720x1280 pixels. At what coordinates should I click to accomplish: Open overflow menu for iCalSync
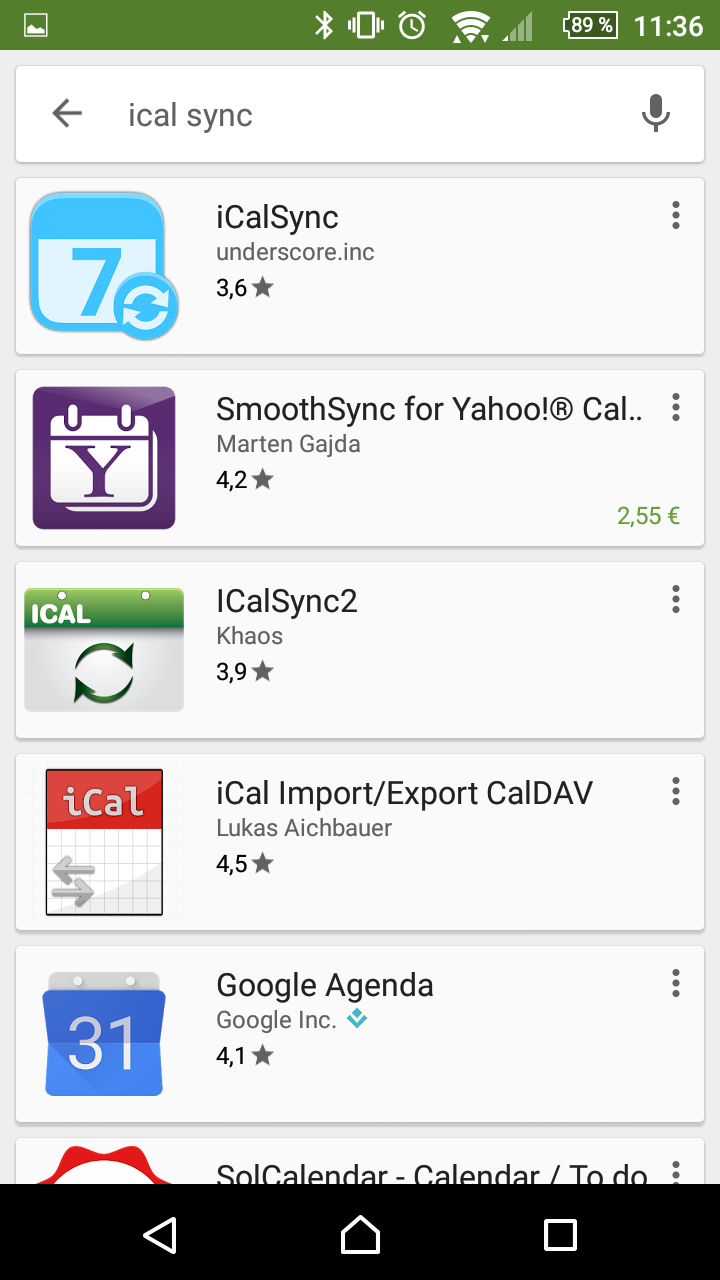click(x=676, y=215)
